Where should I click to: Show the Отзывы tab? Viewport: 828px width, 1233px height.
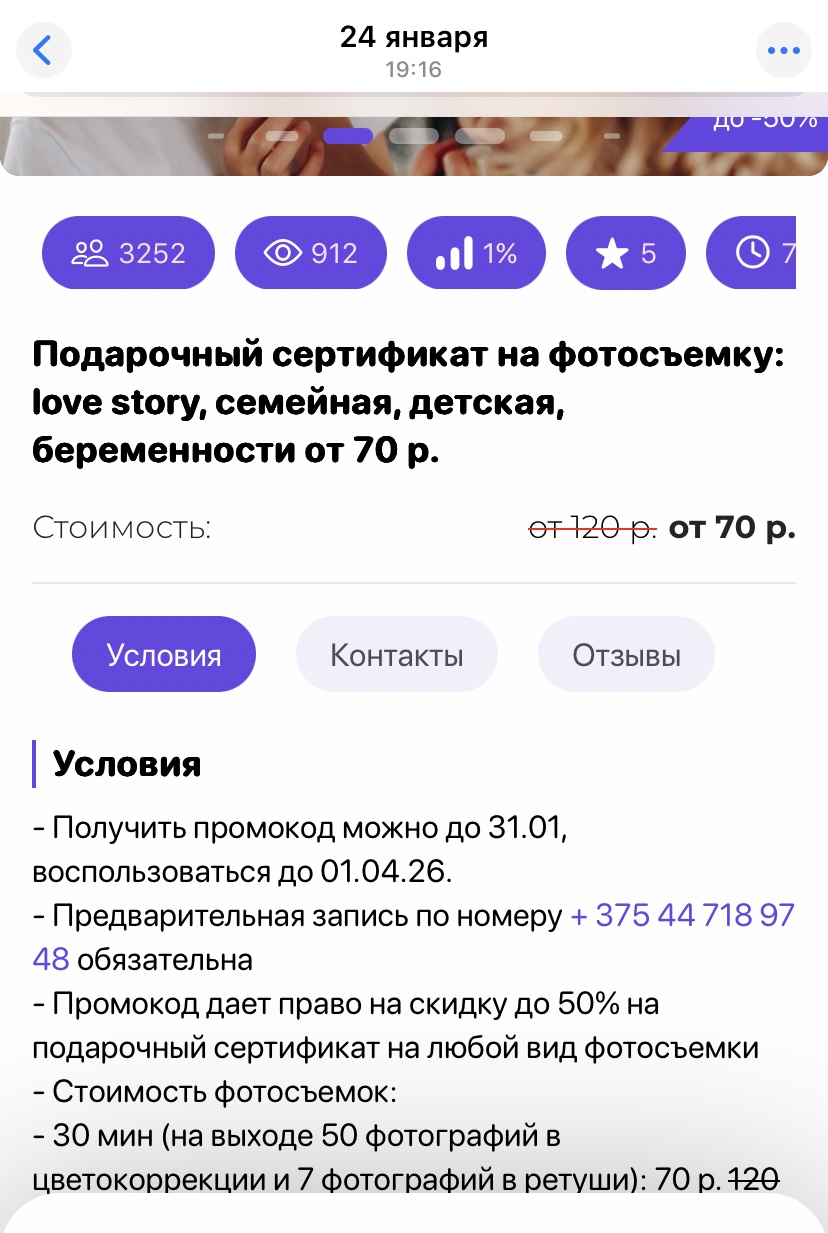click(626, 655)
